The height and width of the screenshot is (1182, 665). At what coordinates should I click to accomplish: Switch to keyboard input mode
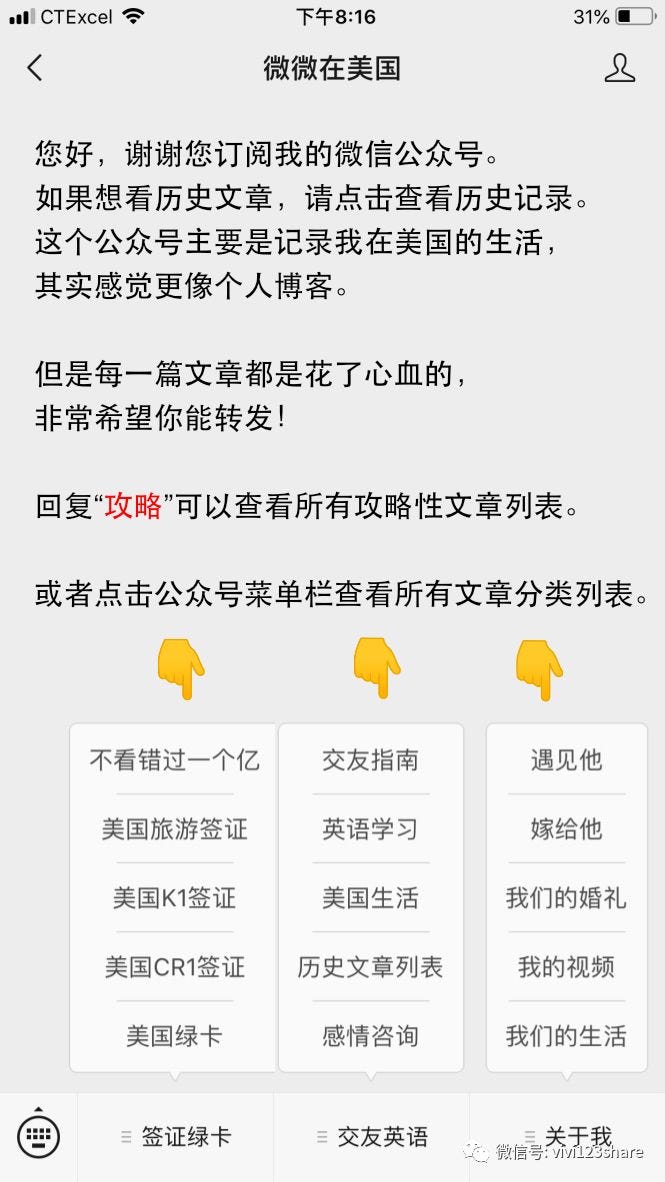(38, 1136)
